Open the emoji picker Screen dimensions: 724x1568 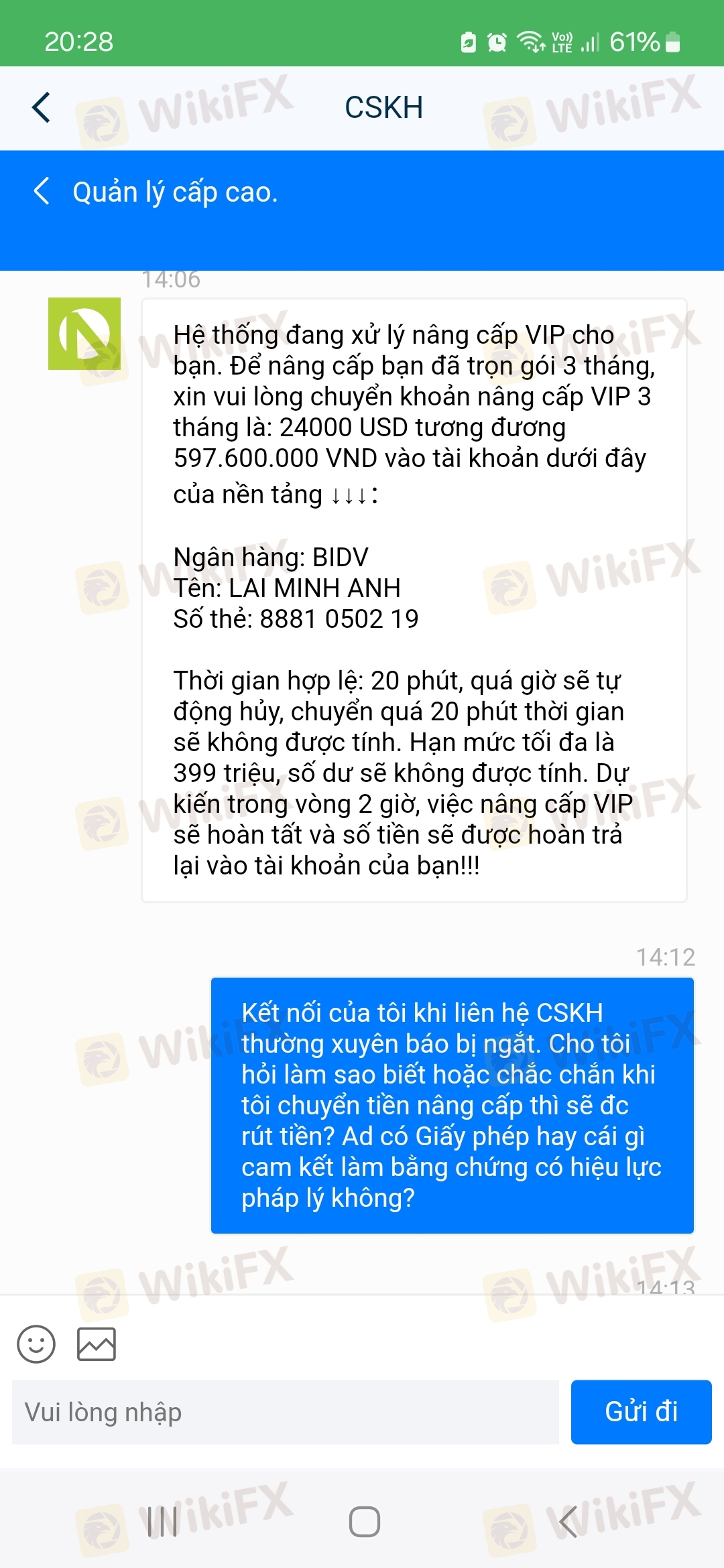(36, 1344)
